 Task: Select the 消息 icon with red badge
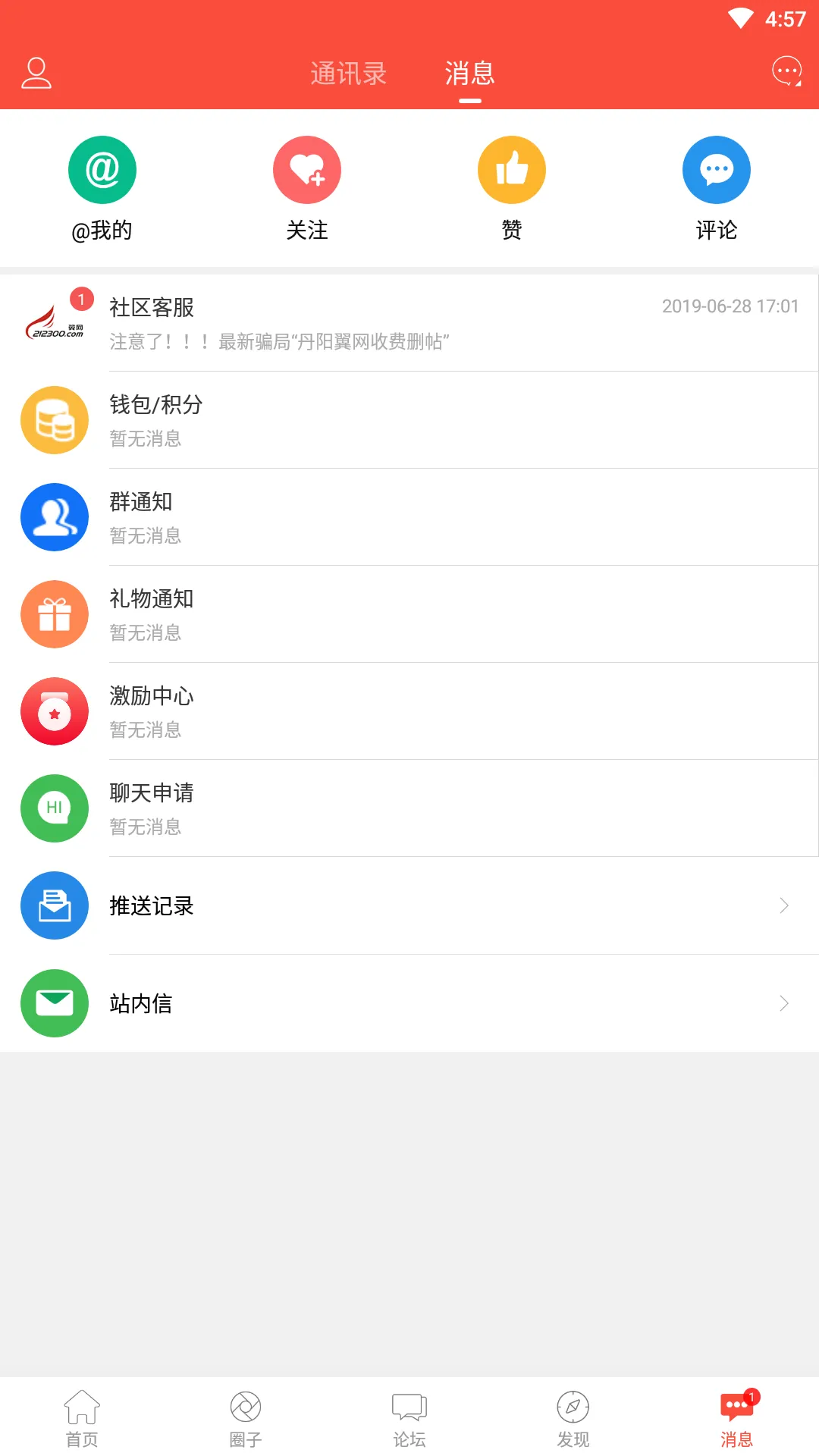tap(736, 1407)
